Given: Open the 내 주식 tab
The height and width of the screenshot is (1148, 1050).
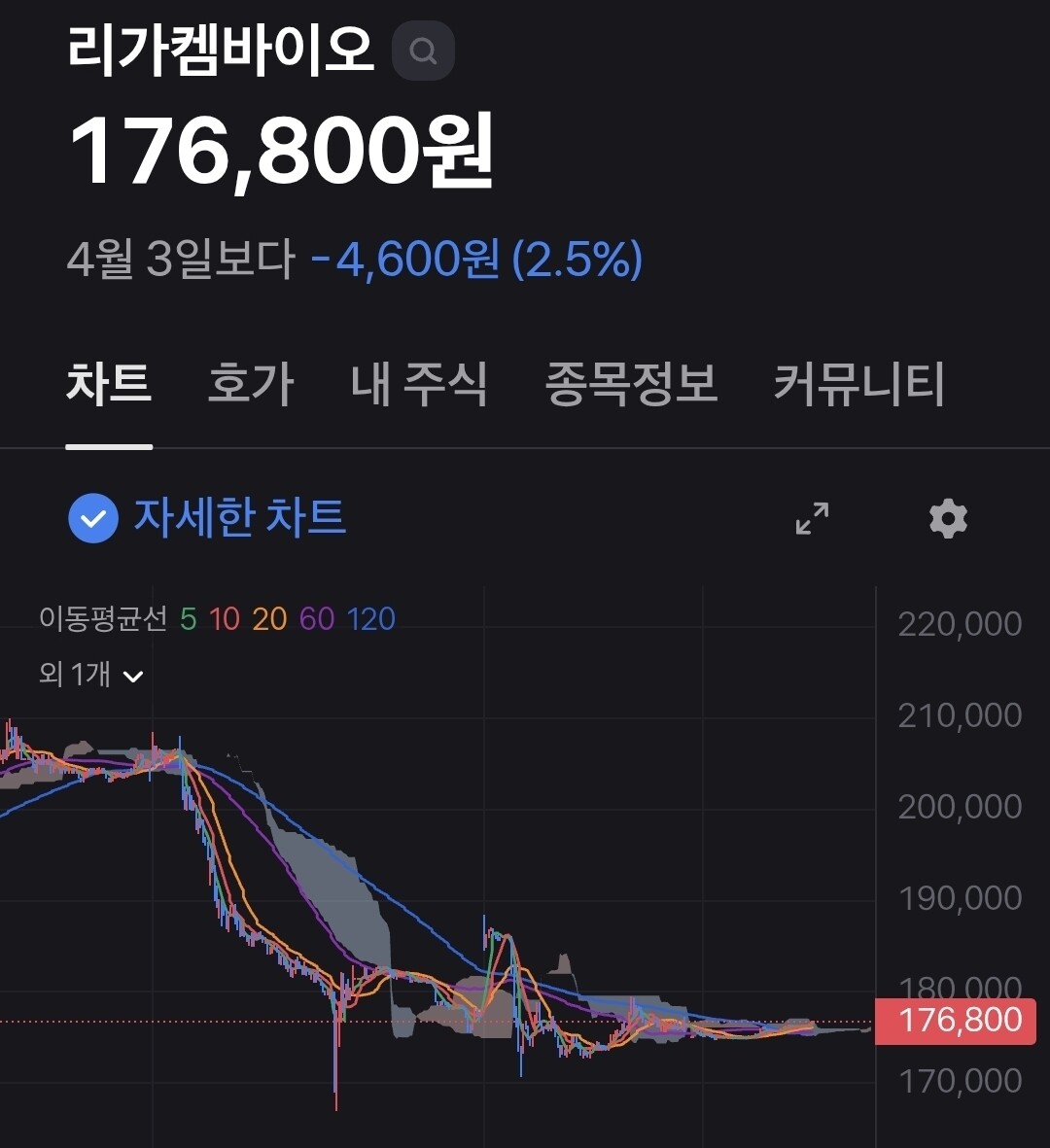Looking at the screenshot, I should coord(419,384).
